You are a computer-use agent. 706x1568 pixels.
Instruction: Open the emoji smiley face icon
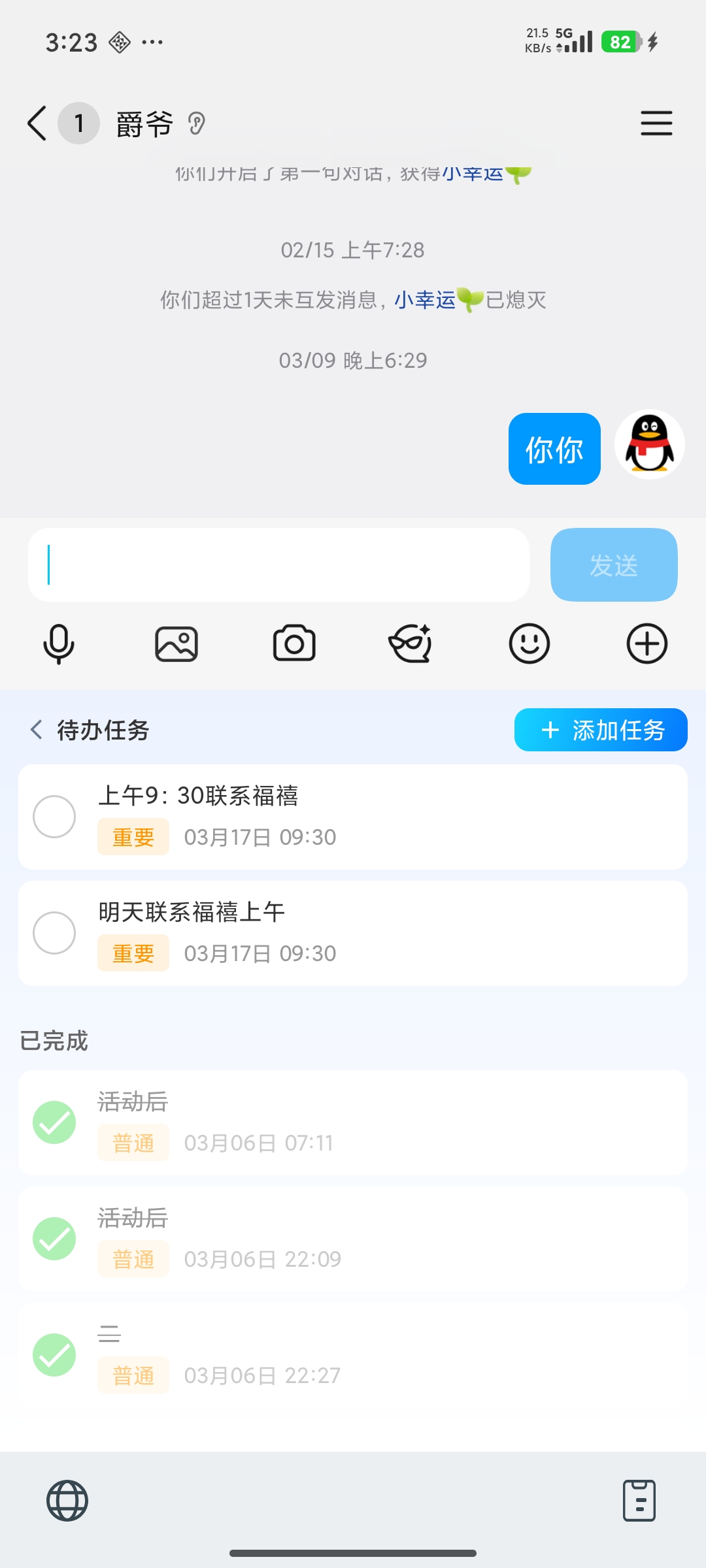(529, 644)
